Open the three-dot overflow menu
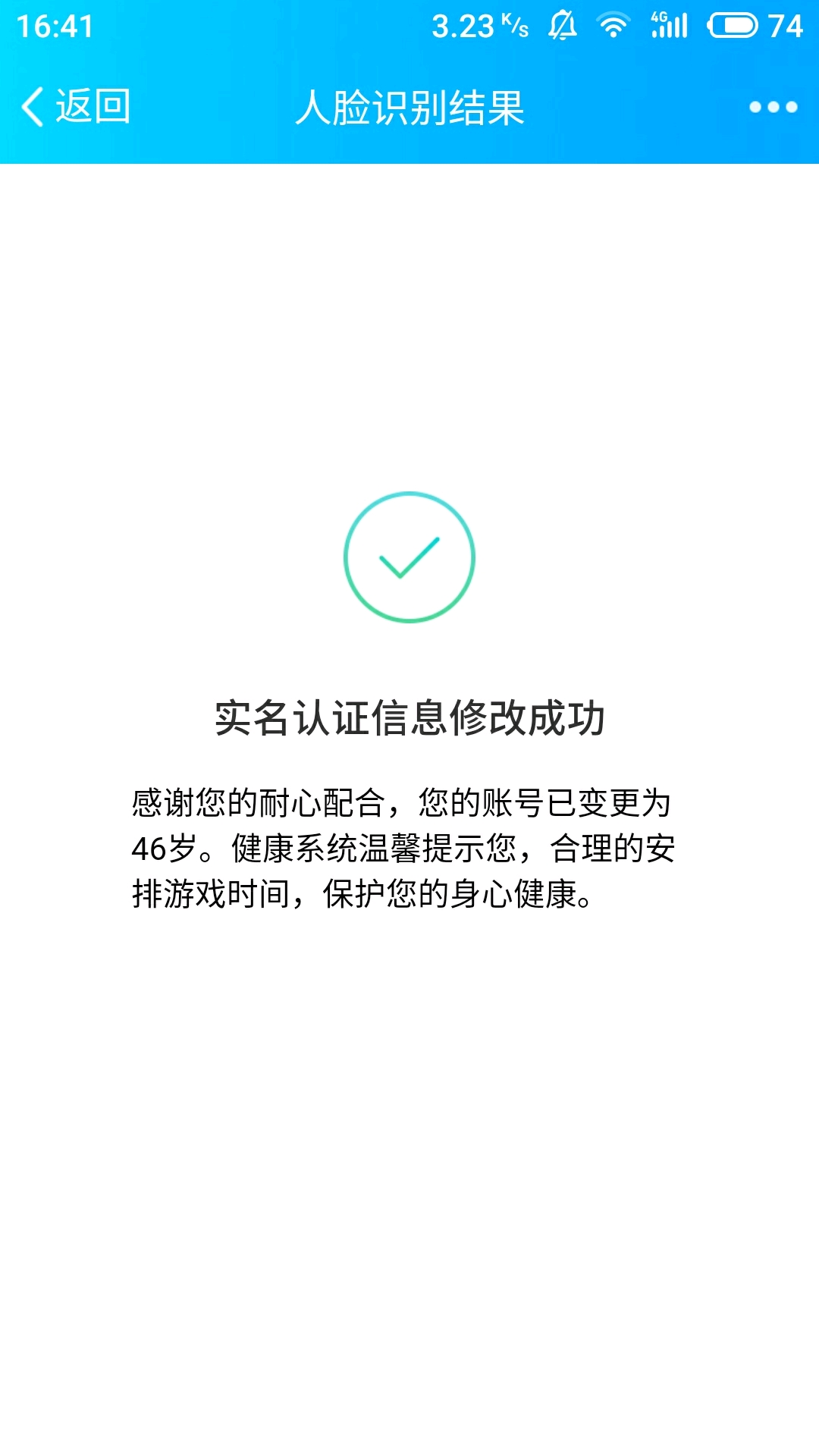The width and height of the screenshot is (819, 1456). click(x=773, y=107)
